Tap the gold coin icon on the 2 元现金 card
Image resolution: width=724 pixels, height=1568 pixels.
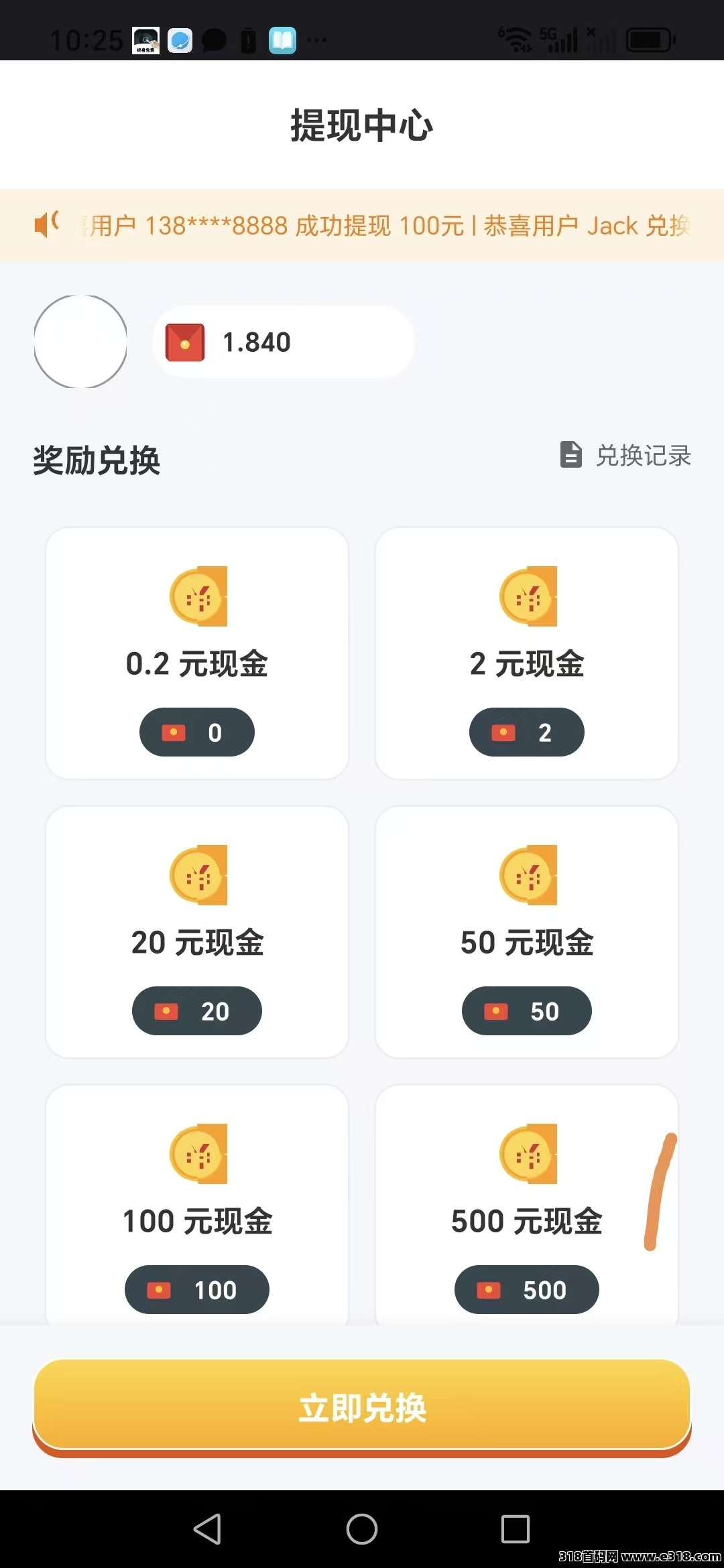(528, 596)
